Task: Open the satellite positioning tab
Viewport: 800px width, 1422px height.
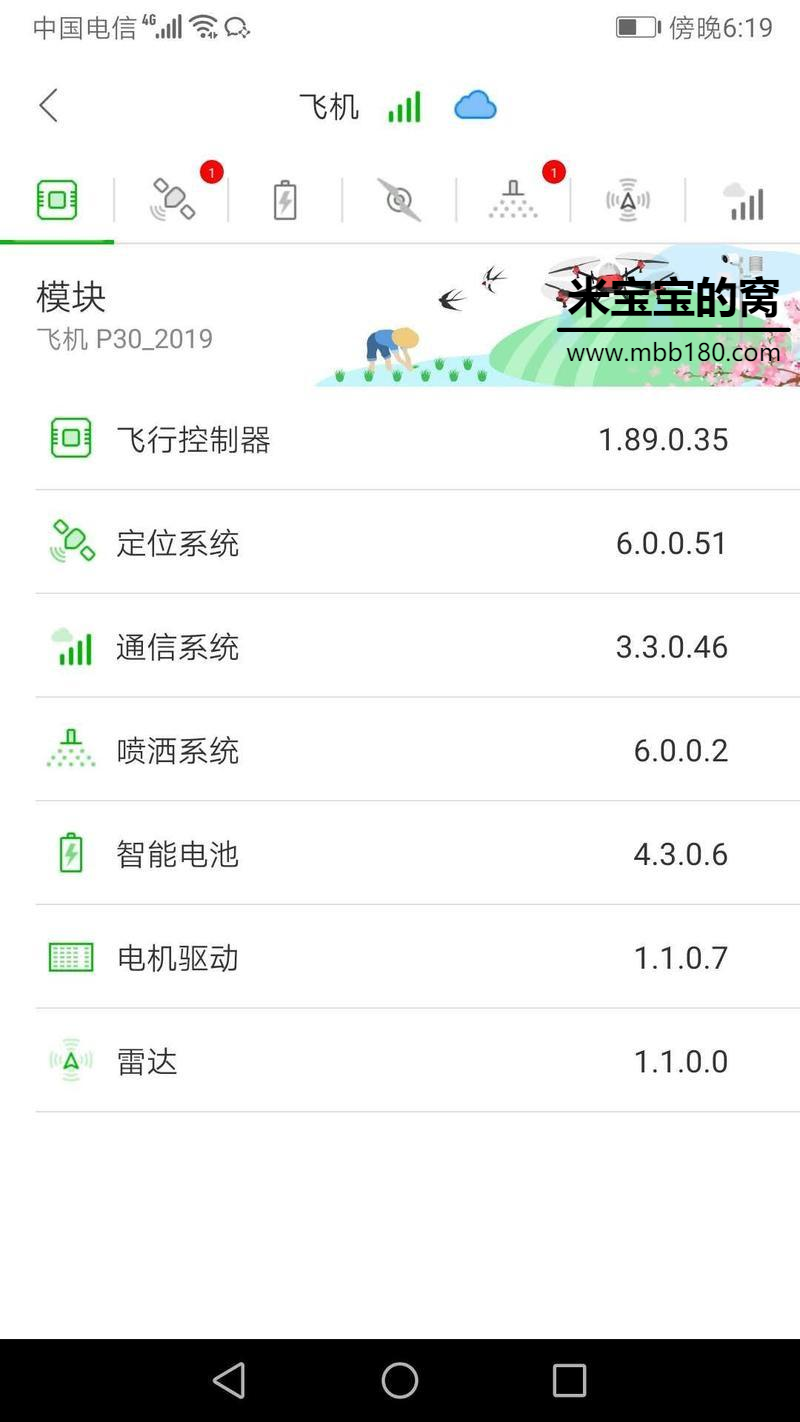Action: [x=172, y=200]
